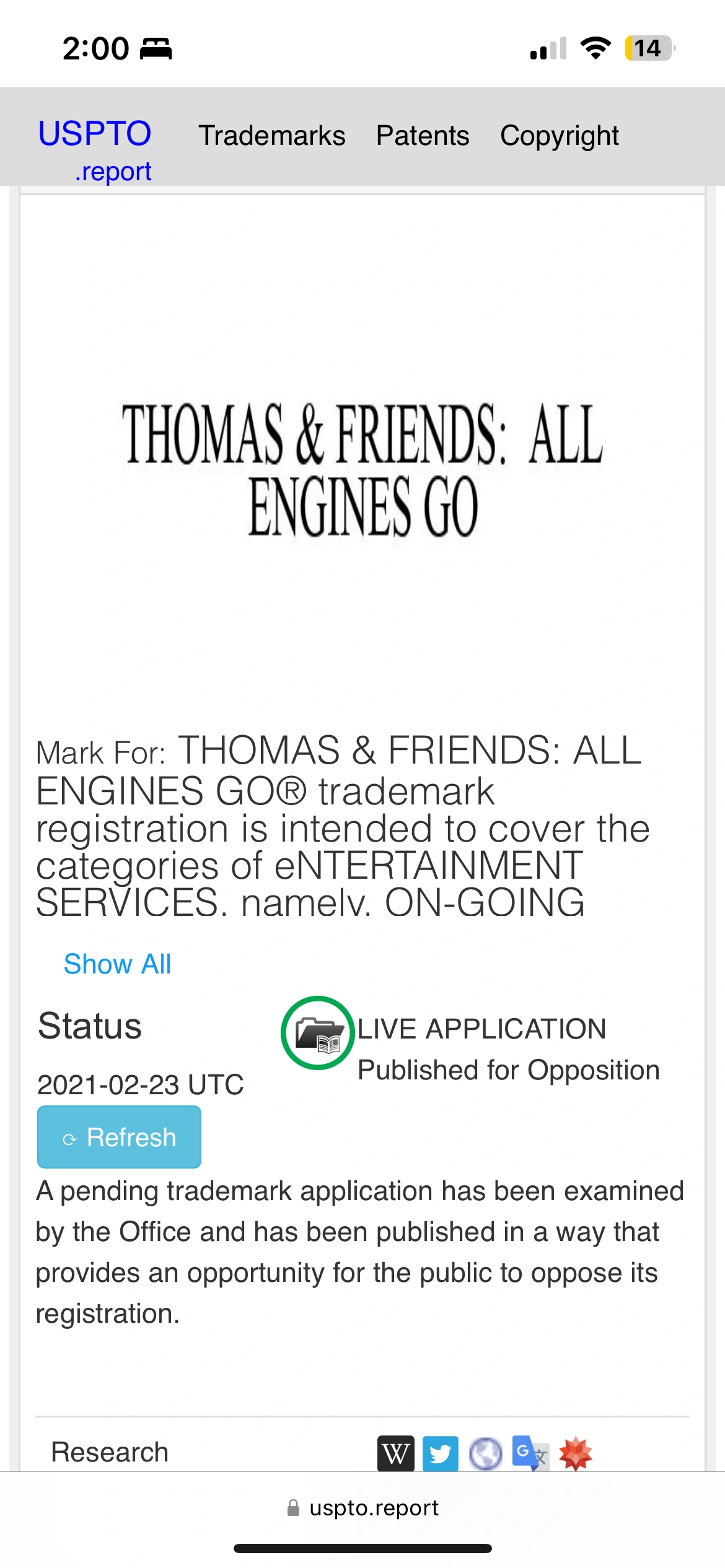Open the trademark image THOMAS & FRIENDS
This screenshot has height=1568, width=725.
[362, 469]
